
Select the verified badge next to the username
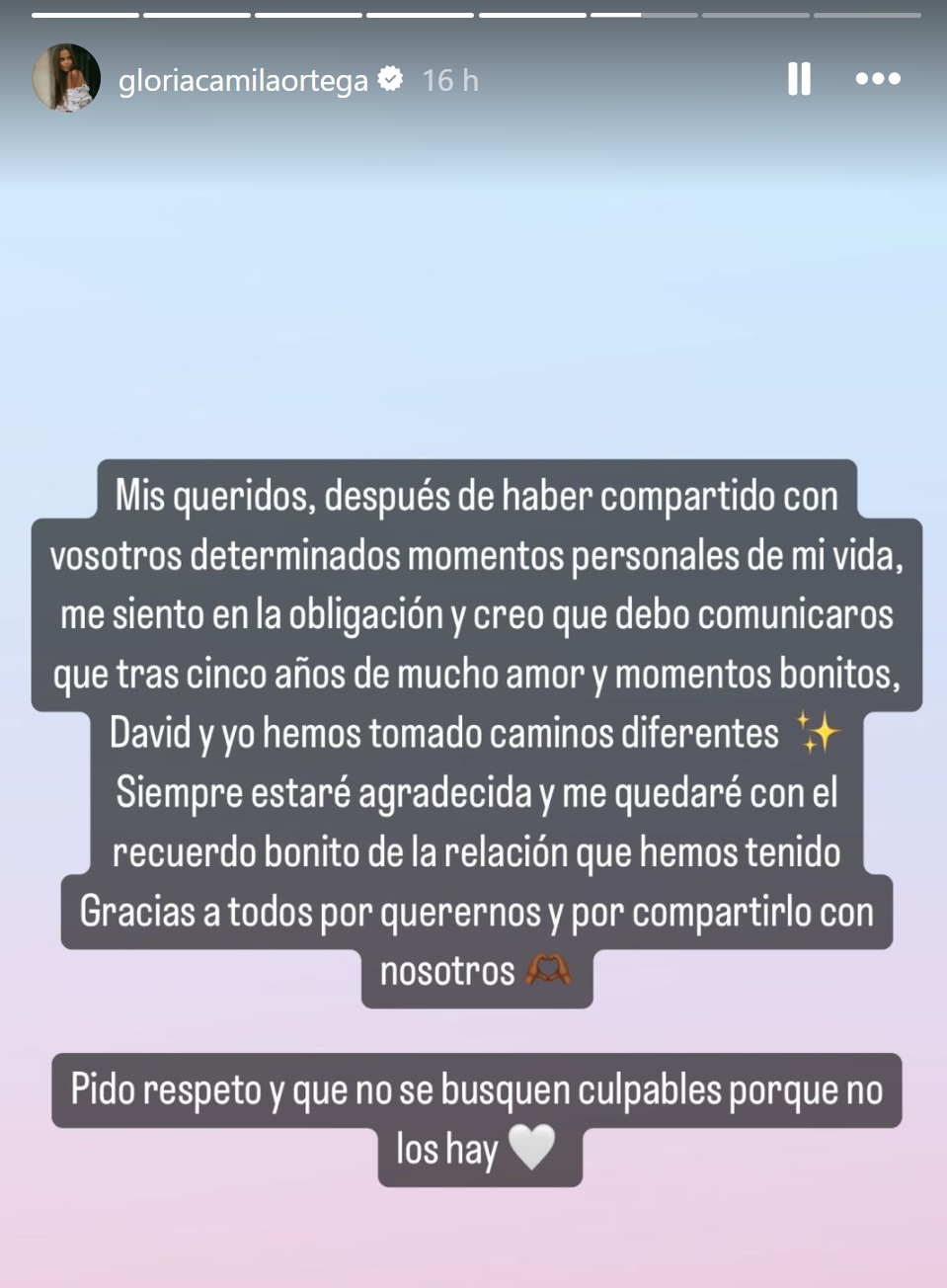click(x=391, y=79)
